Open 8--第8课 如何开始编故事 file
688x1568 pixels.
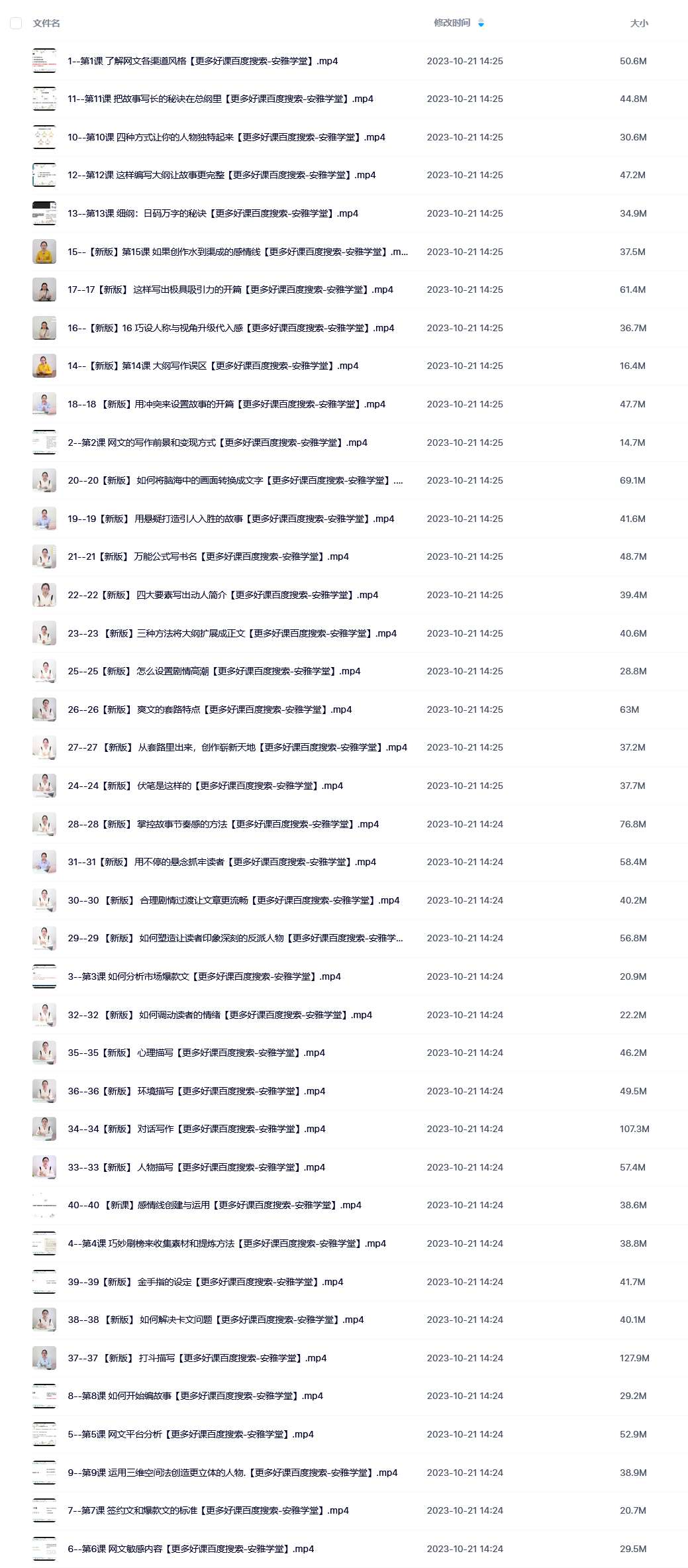[195, 1396]
